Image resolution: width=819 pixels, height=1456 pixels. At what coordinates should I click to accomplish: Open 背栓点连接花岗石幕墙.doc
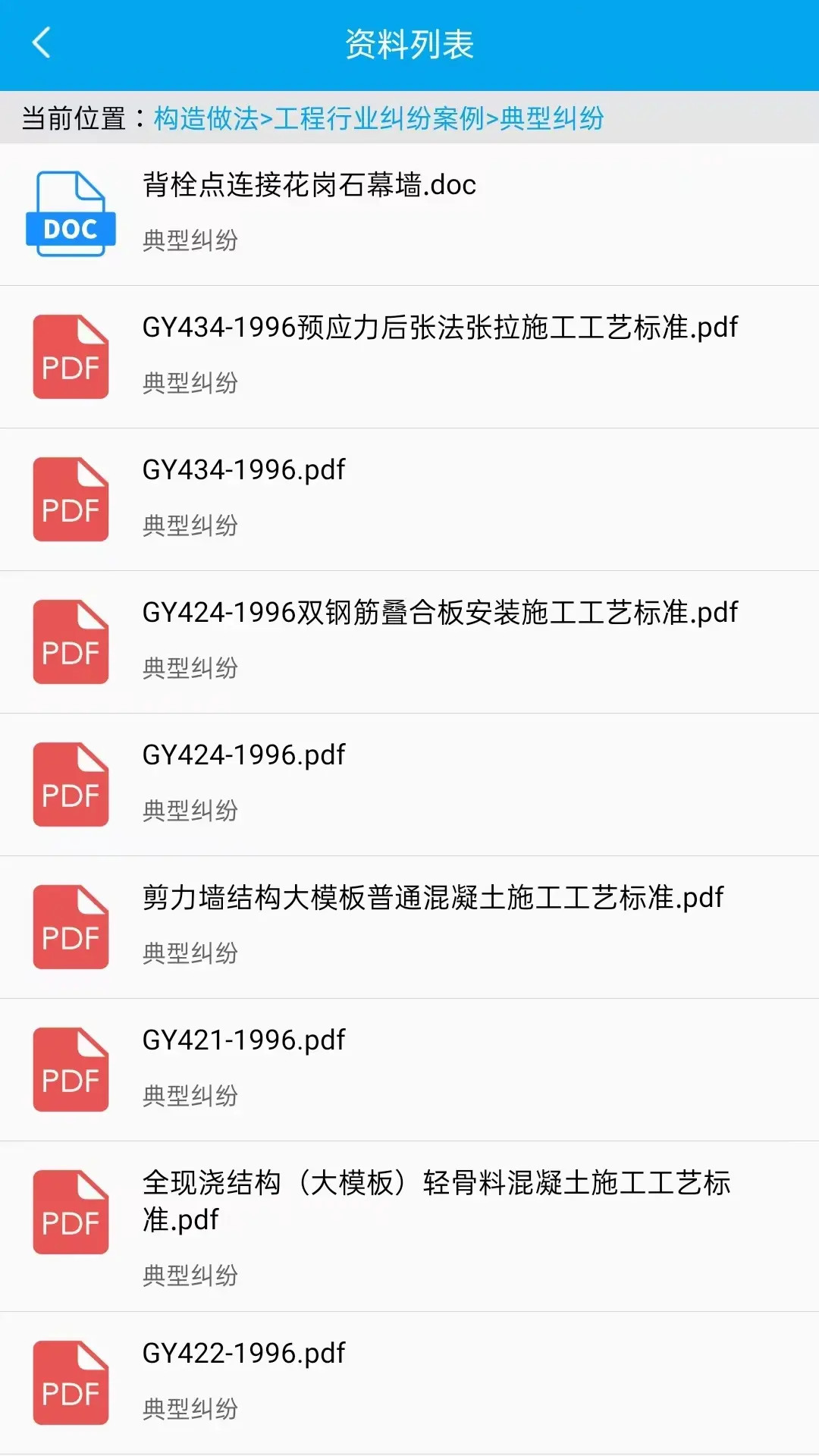309,187
